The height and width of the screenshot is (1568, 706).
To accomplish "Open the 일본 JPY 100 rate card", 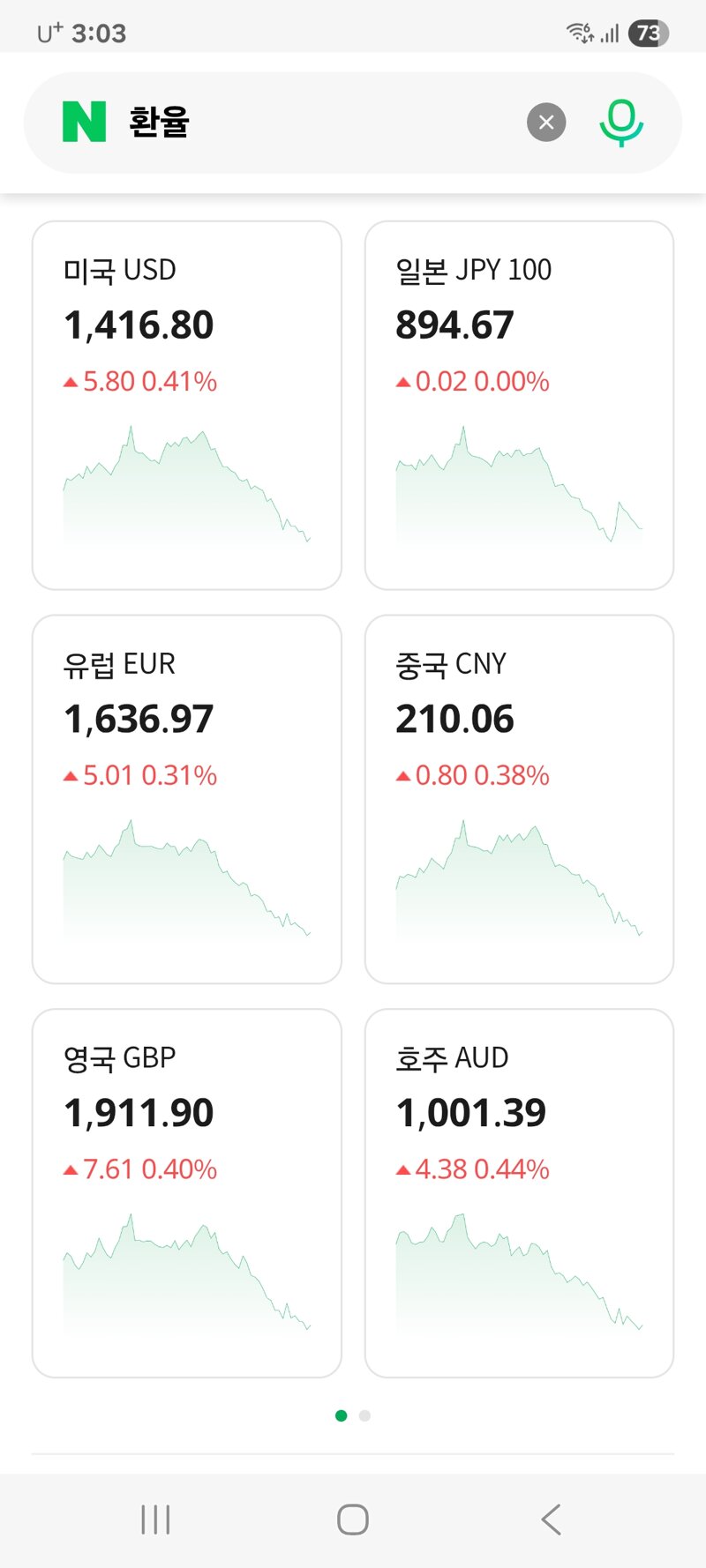I will (x=519, y=405).
